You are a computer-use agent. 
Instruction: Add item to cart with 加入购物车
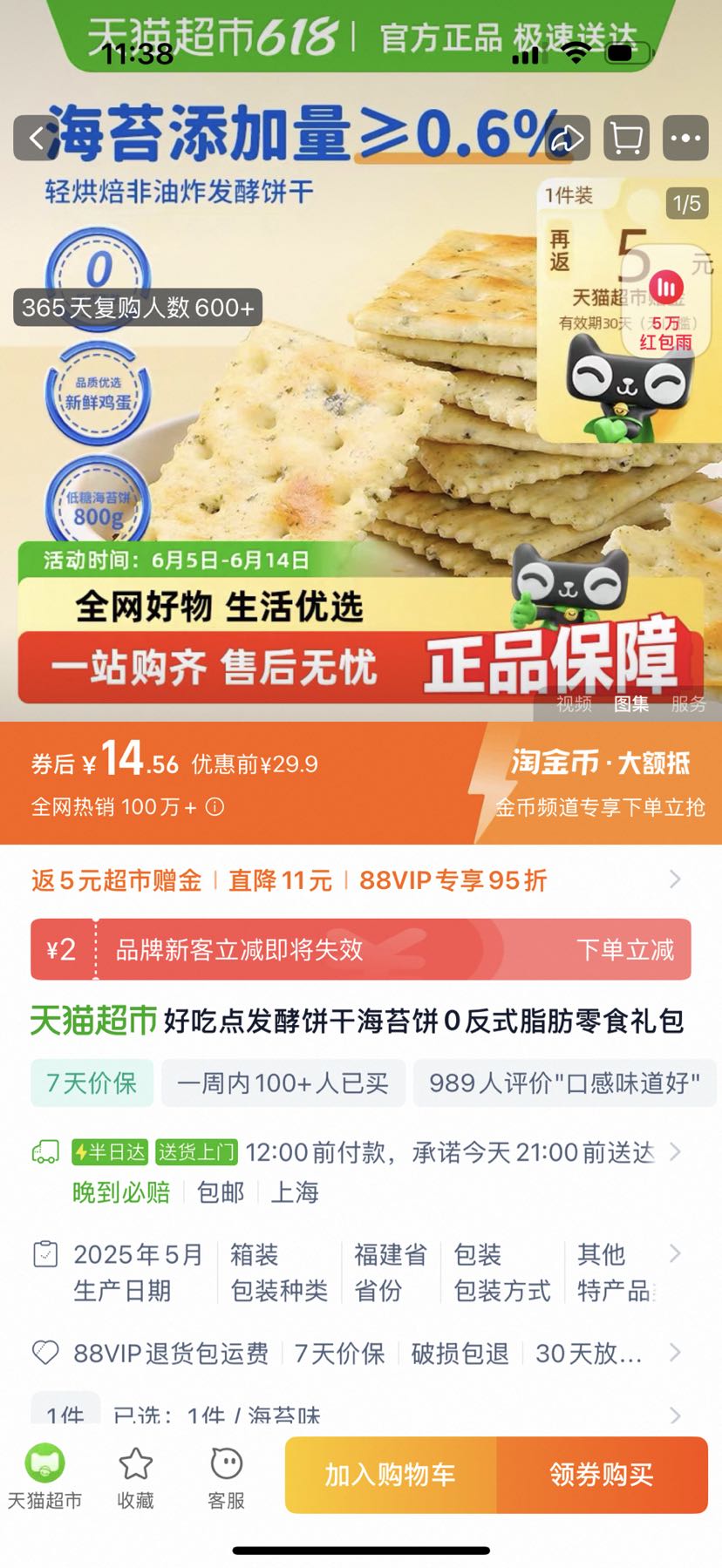pos(391,1475)
